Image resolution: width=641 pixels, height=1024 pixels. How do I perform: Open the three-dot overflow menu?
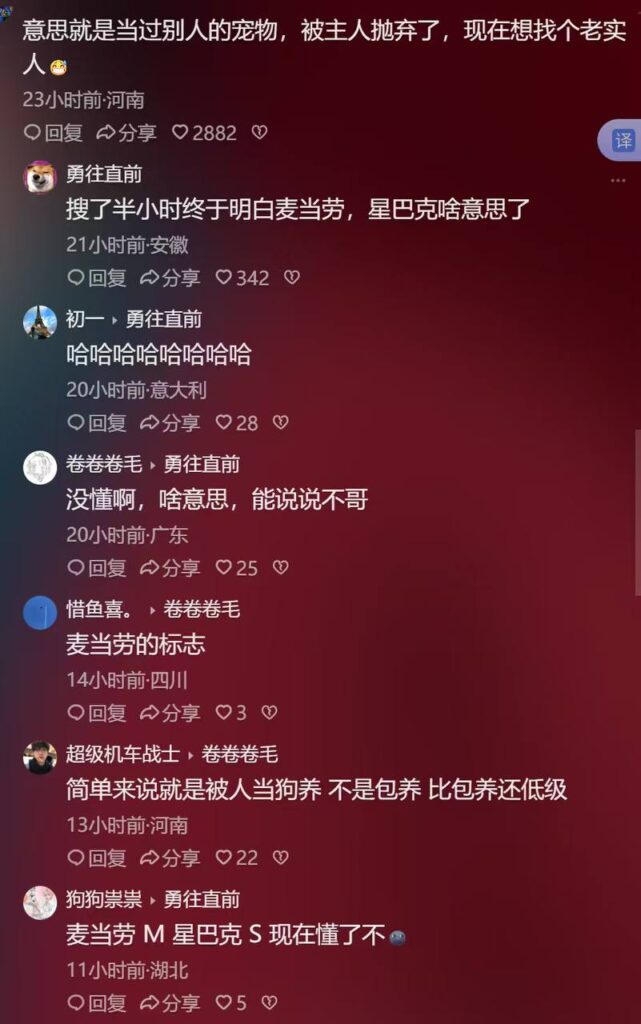pos(618,181)
